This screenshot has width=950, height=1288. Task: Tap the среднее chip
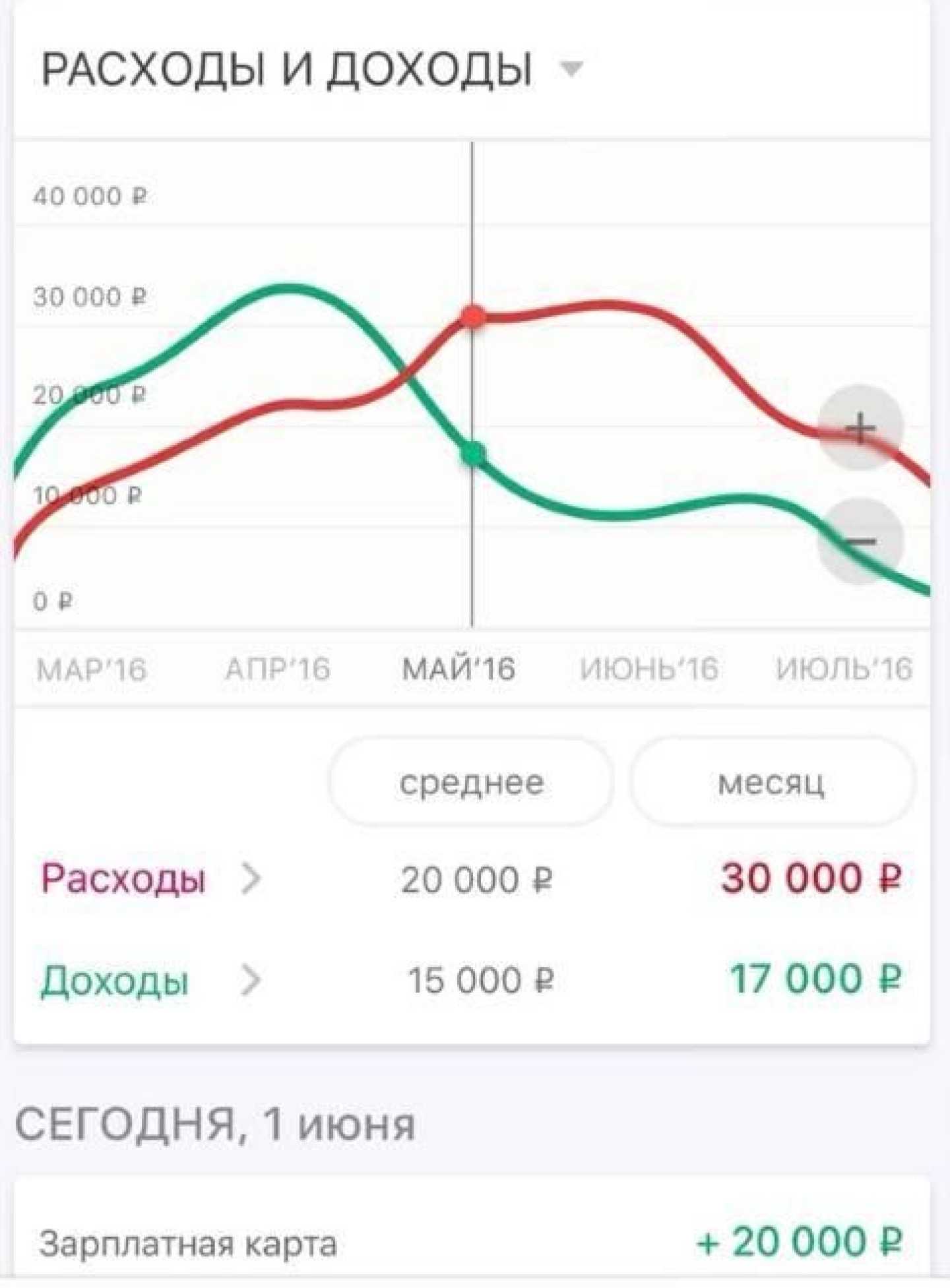click(x=471, y=783)
